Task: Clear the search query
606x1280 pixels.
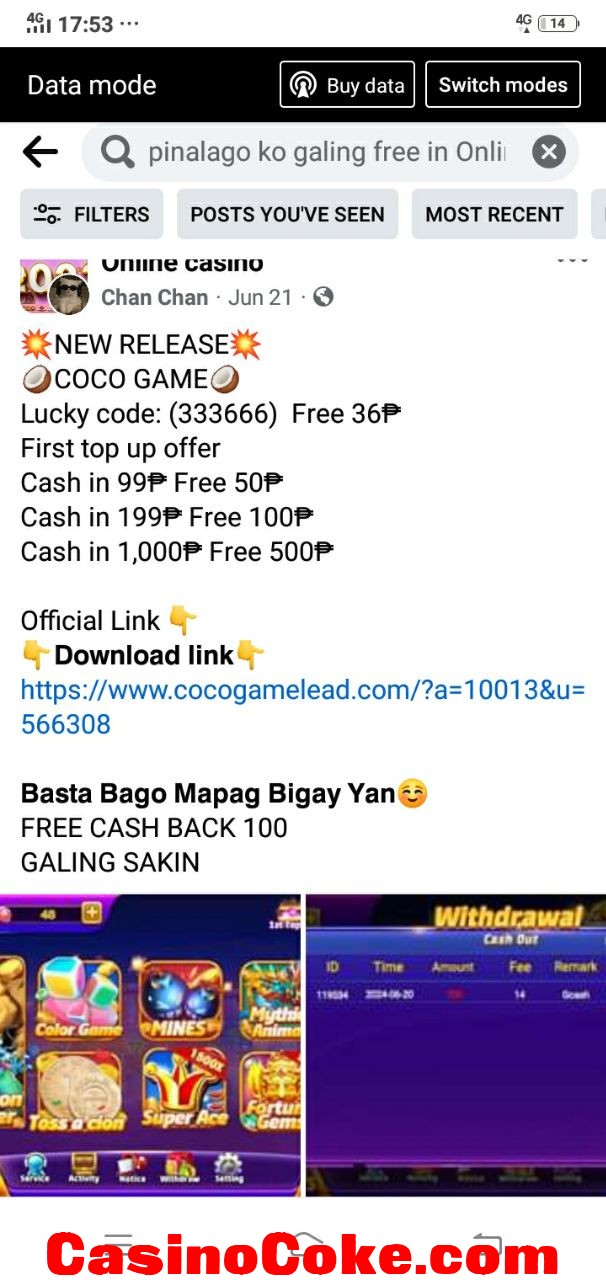Action: [548, 153]
